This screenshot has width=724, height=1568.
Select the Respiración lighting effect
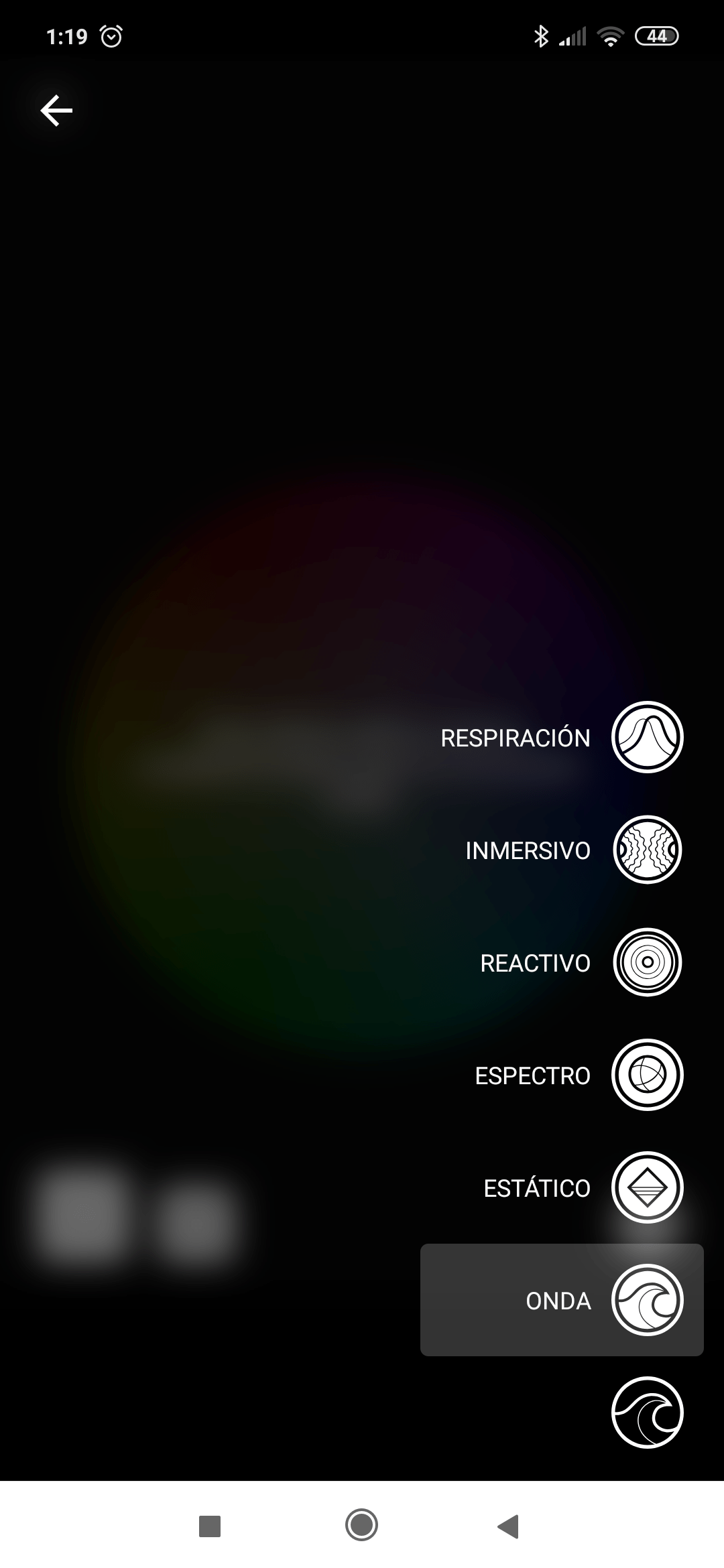(x=647, y=737)
